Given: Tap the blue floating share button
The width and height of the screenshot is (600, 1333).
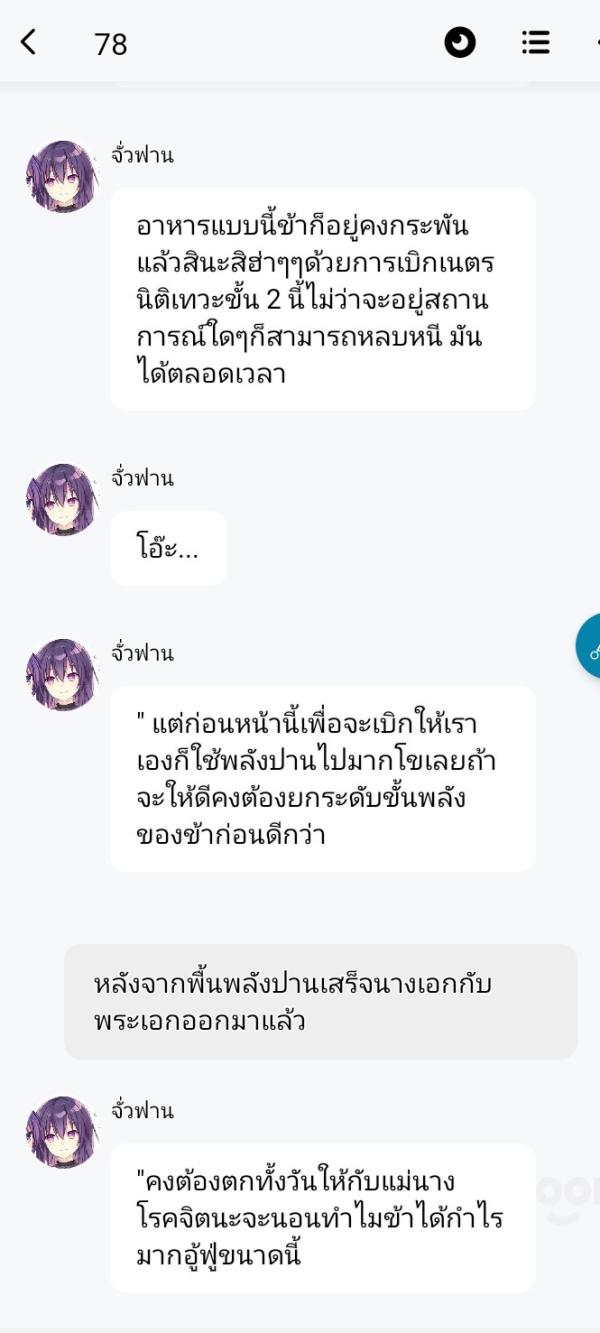Looking at the screenshot, I should pos(591,648).
